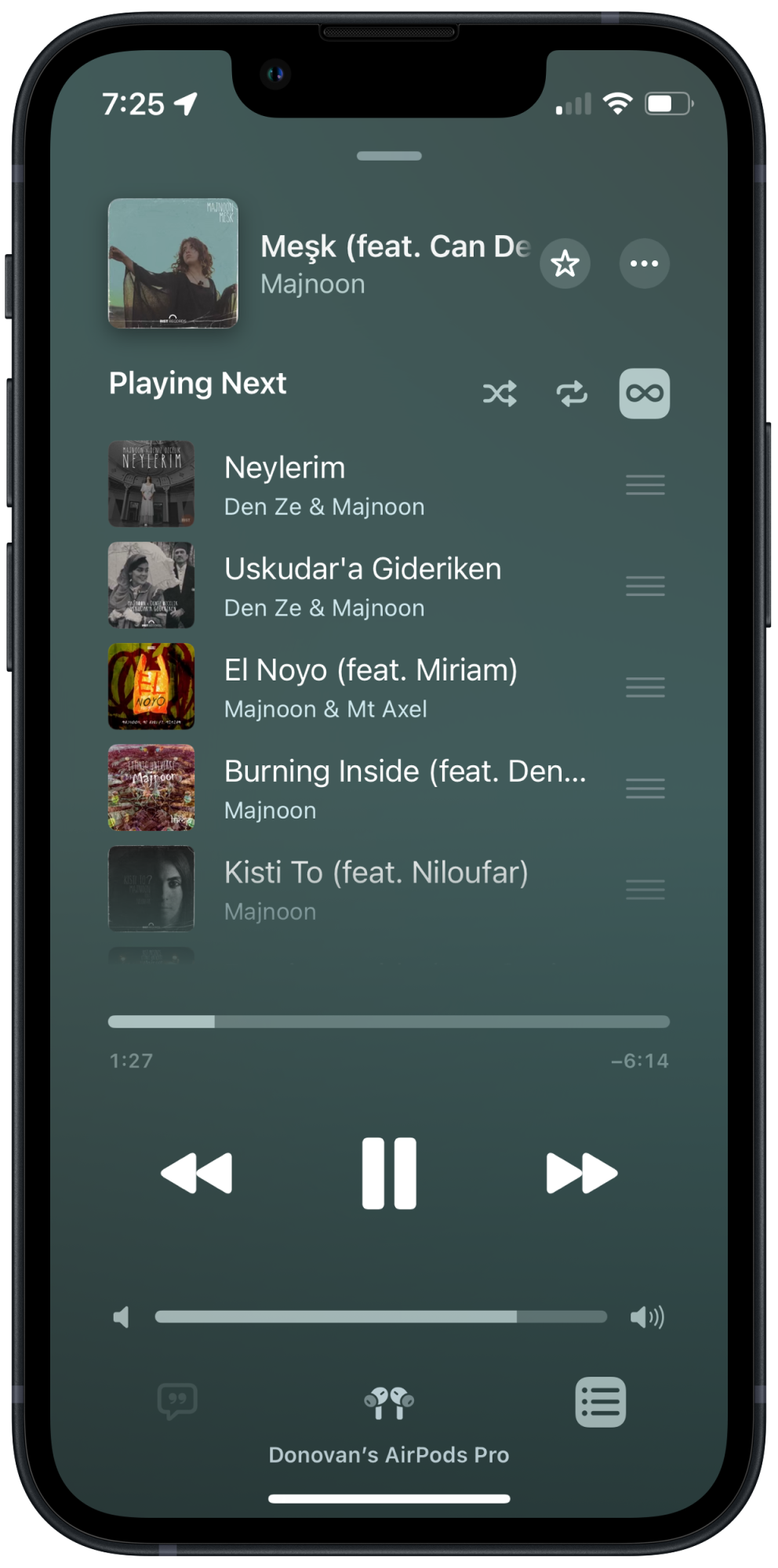Tap the playback progress bar
Image resolution: width=778 pixels, height=1568 pixels.
(x=389, y=1022)
